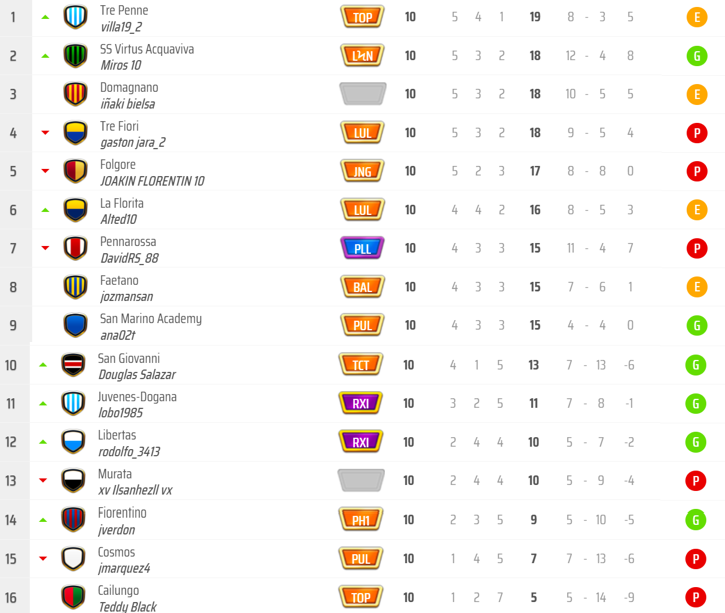The width and height of the screenshot is (725, 613).
Task: Open the Tre Fiori team row
Action: click(119, 126)
